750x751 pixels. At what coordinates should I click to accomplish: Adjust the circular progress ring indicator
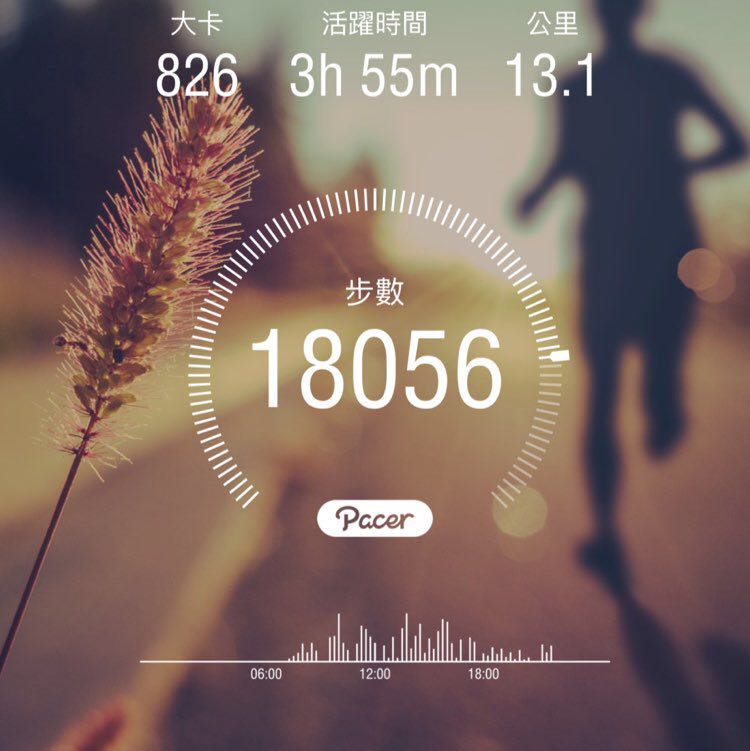[x=561, y=357]
